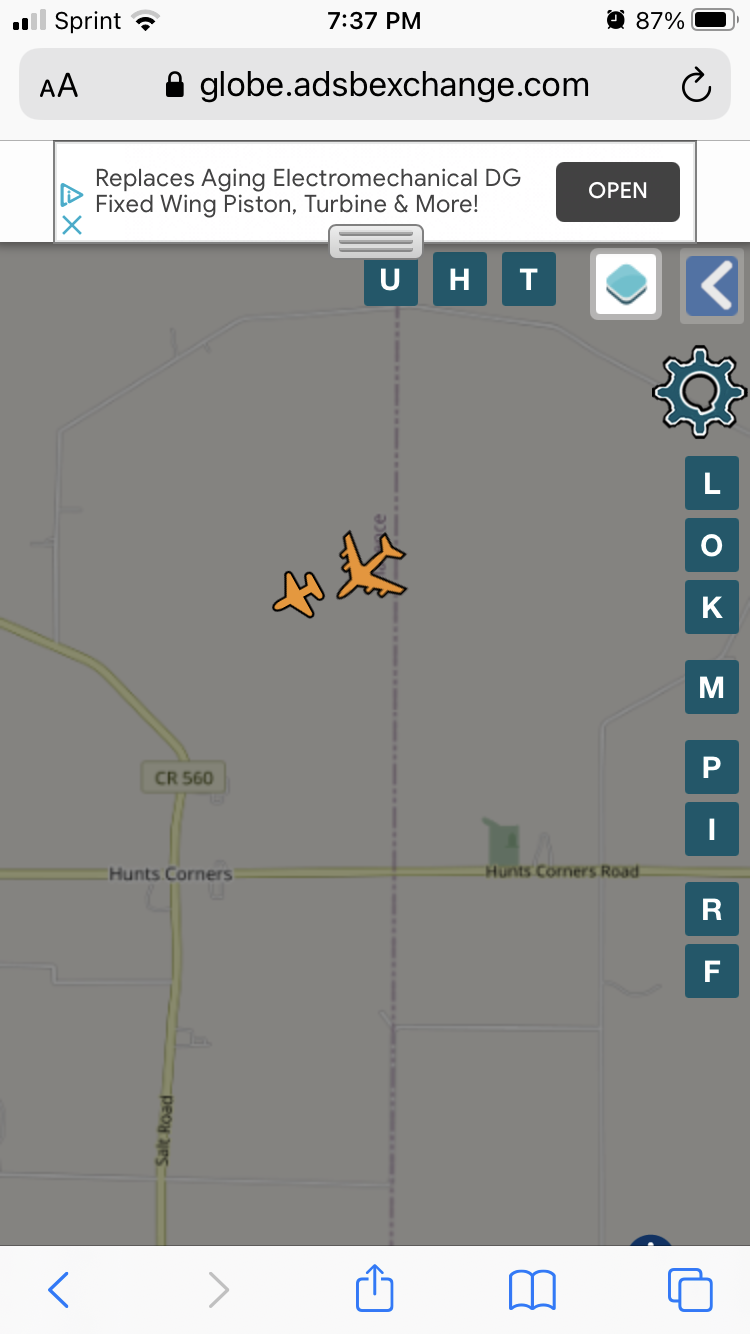Open the ad with the OPEN button
The image size is (750, 1334).
point(618,191)
